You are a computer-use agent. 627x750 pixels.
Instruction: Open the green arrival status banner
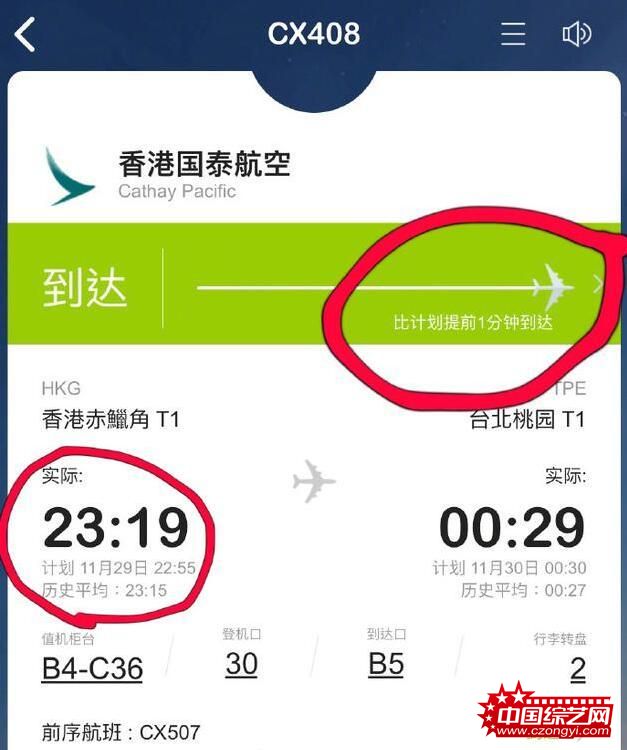[313, 287]
